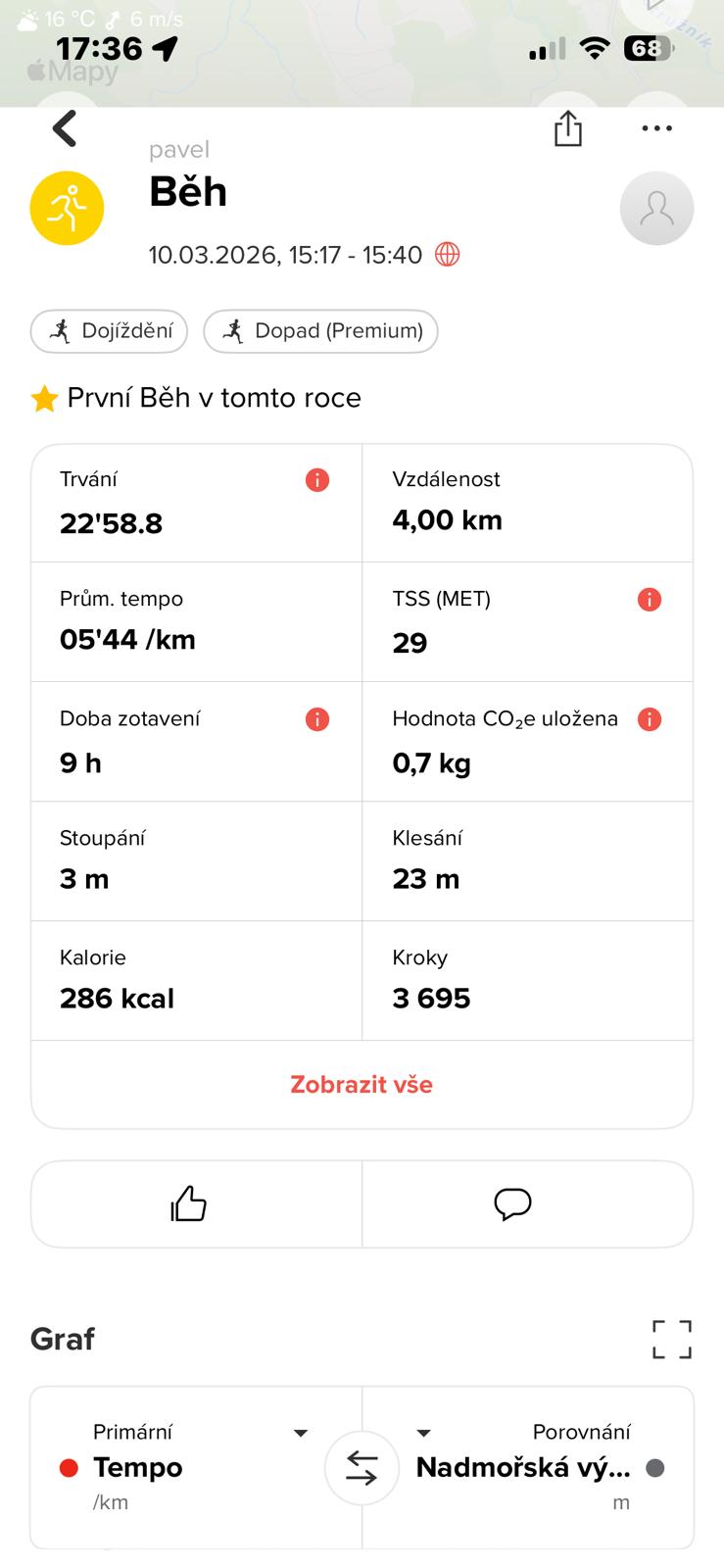Tap the globe privacy icon
The height and width of the screenshot is (1568, 724).
click(447, 255)
